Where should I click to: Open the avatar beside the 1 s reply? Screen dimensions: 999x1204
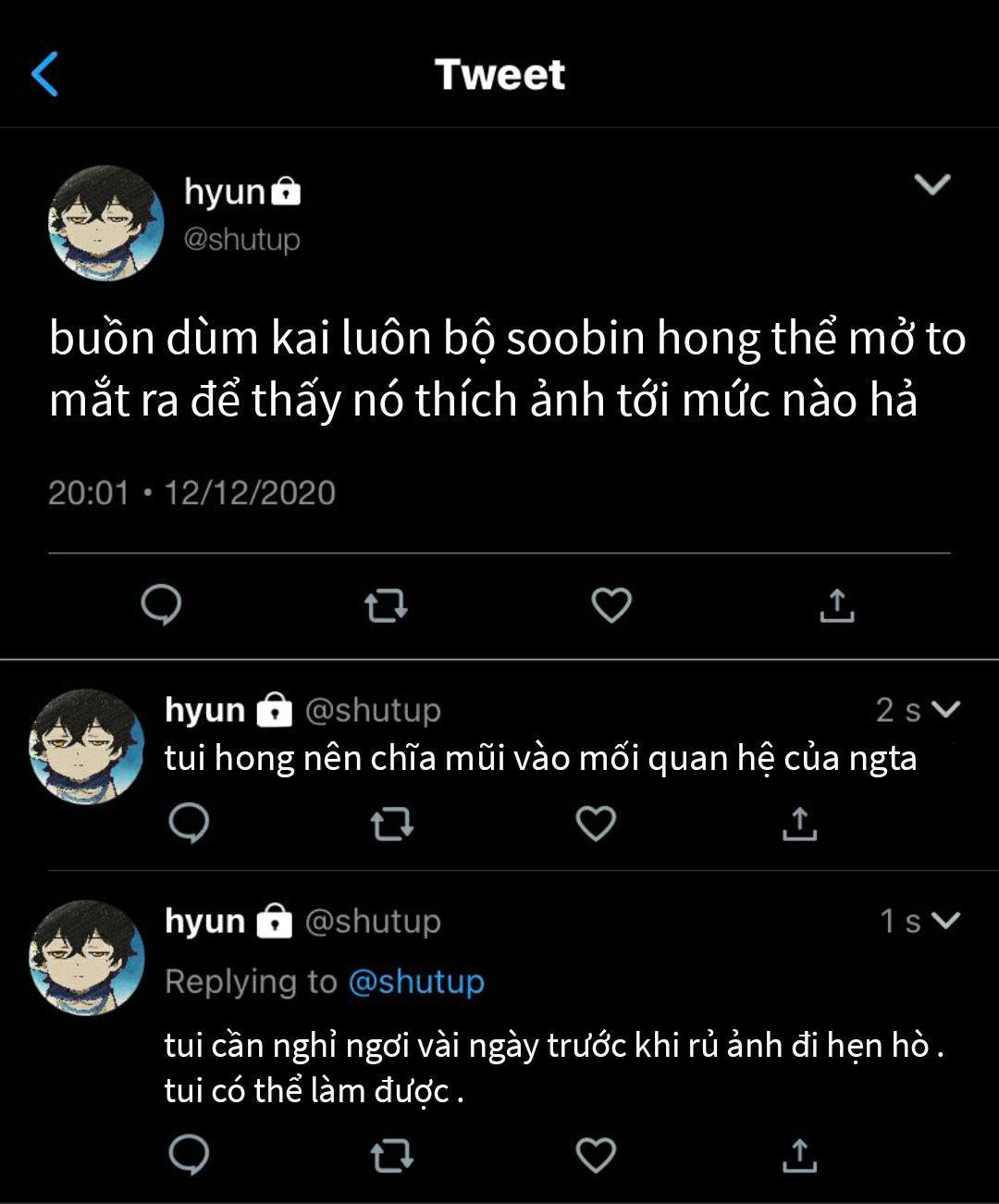(x=87, y=957)
